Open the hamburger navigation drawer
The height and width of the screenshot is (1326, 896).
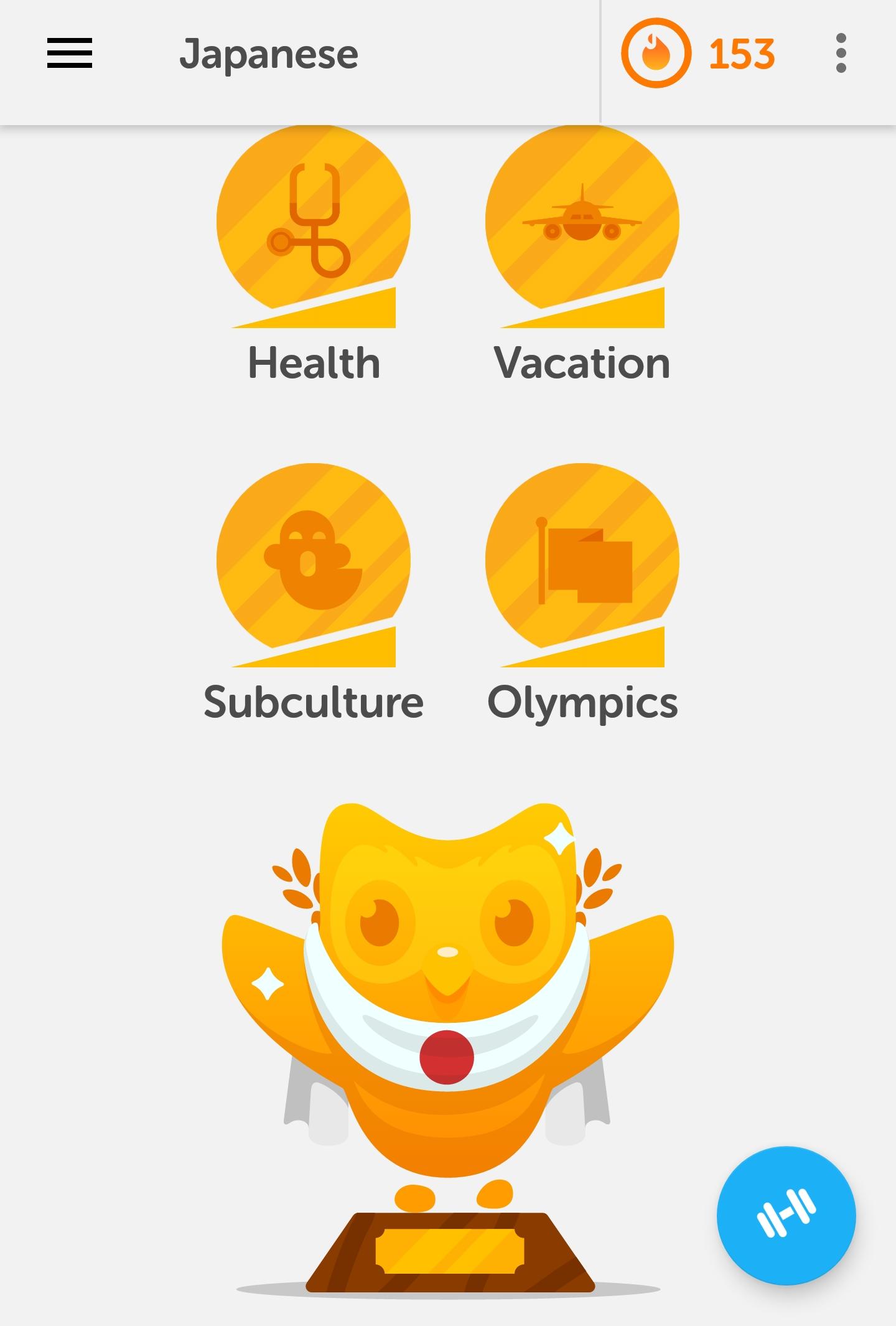(70, 54)
